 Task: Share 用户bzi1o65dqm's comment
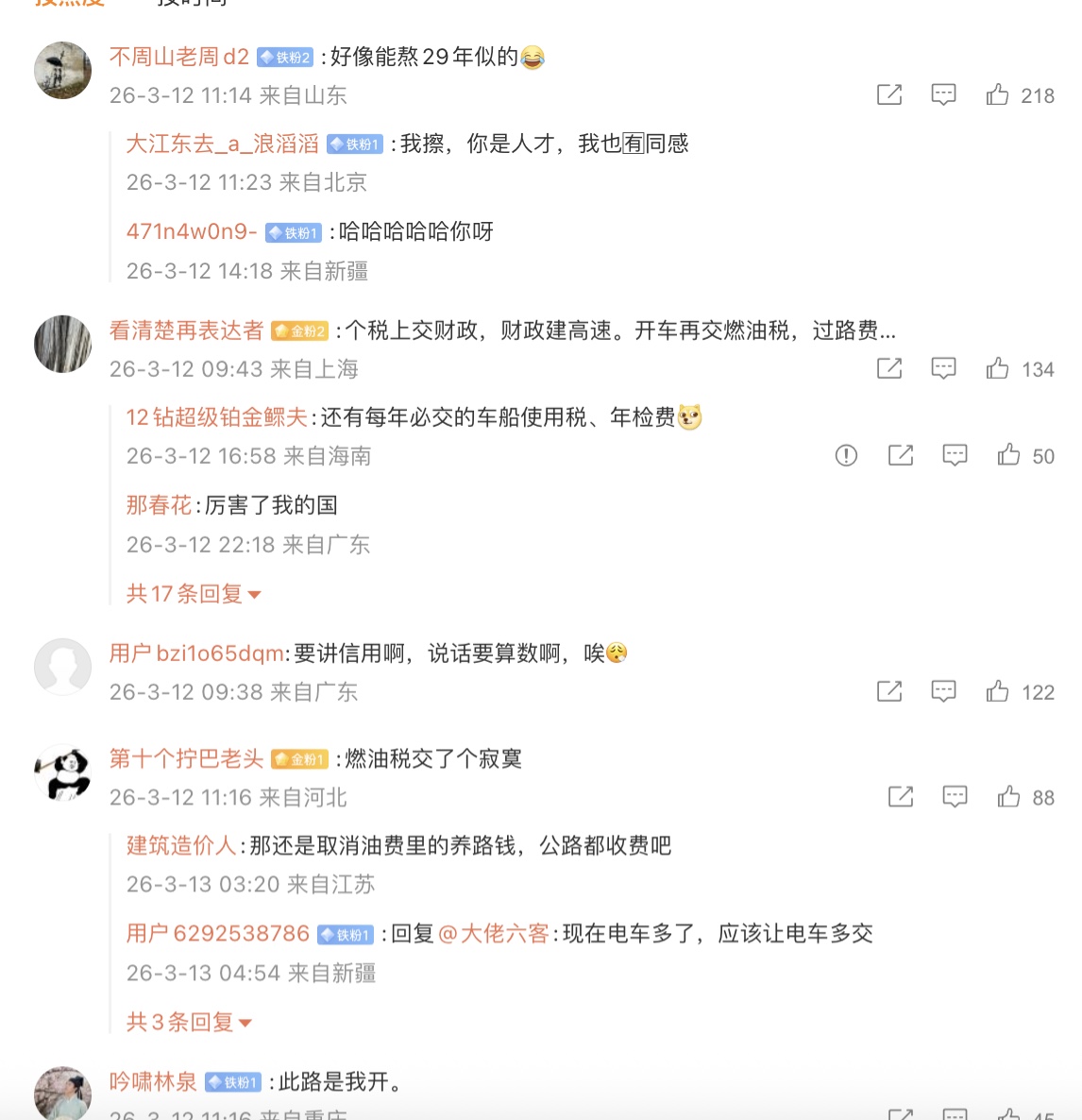(x=889, y=691)
